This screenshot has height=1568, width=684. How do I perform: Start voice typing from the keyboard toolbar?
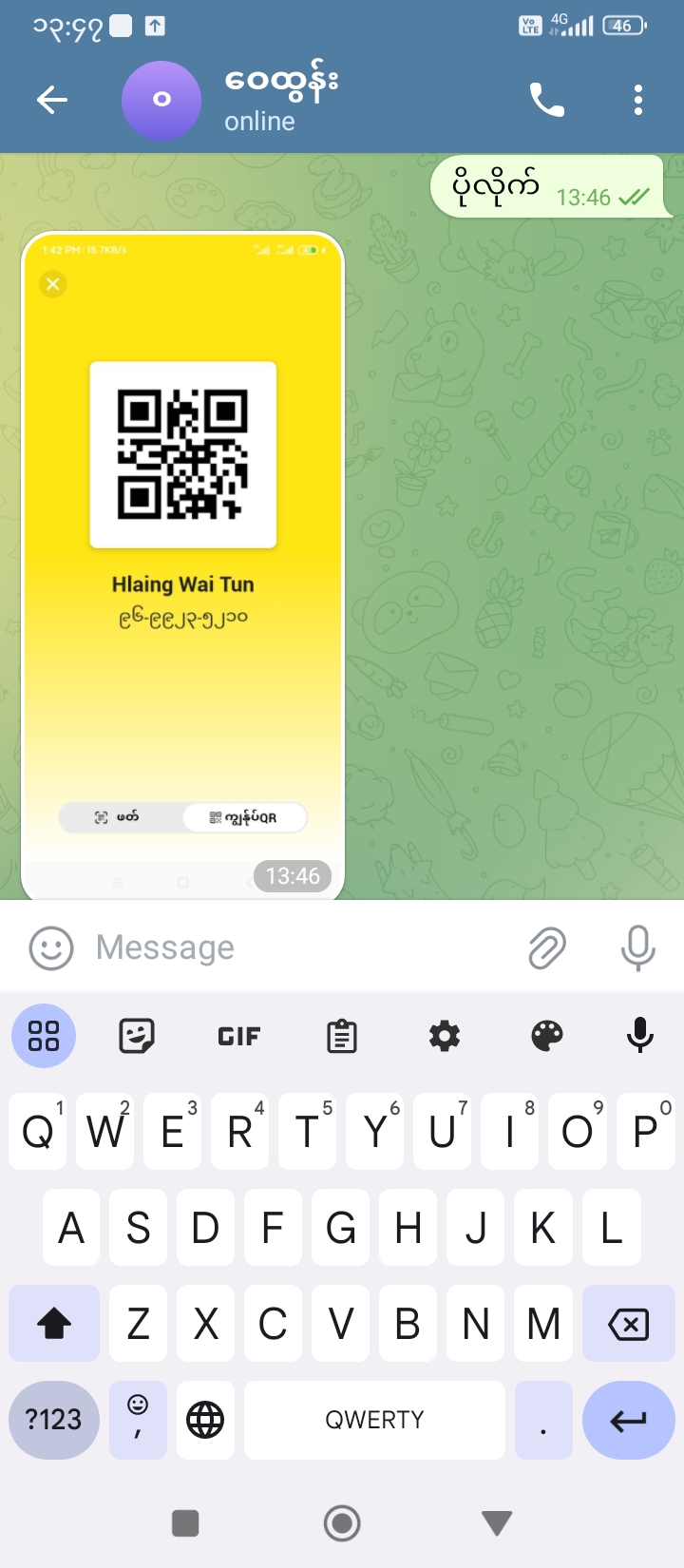(x=640, y=1036)
